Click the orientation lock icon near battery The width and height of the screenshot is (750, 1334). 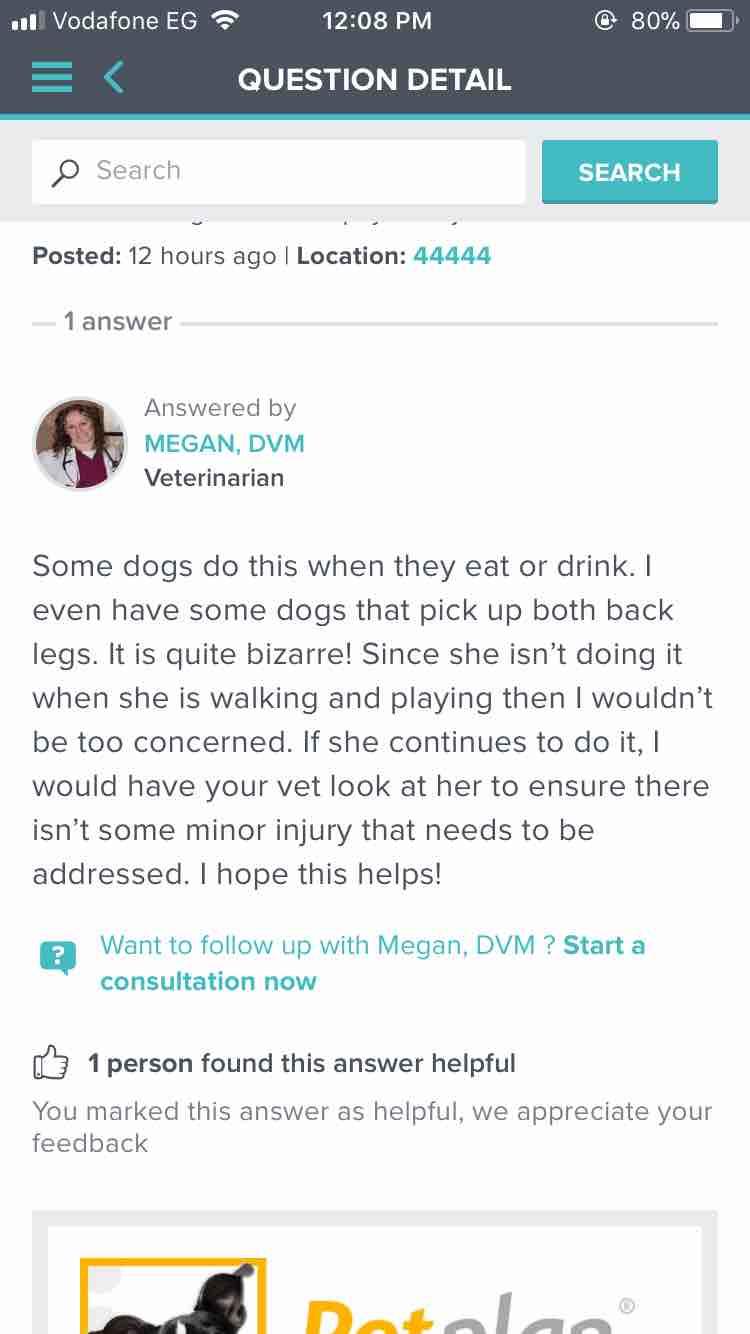coord(606,20)
